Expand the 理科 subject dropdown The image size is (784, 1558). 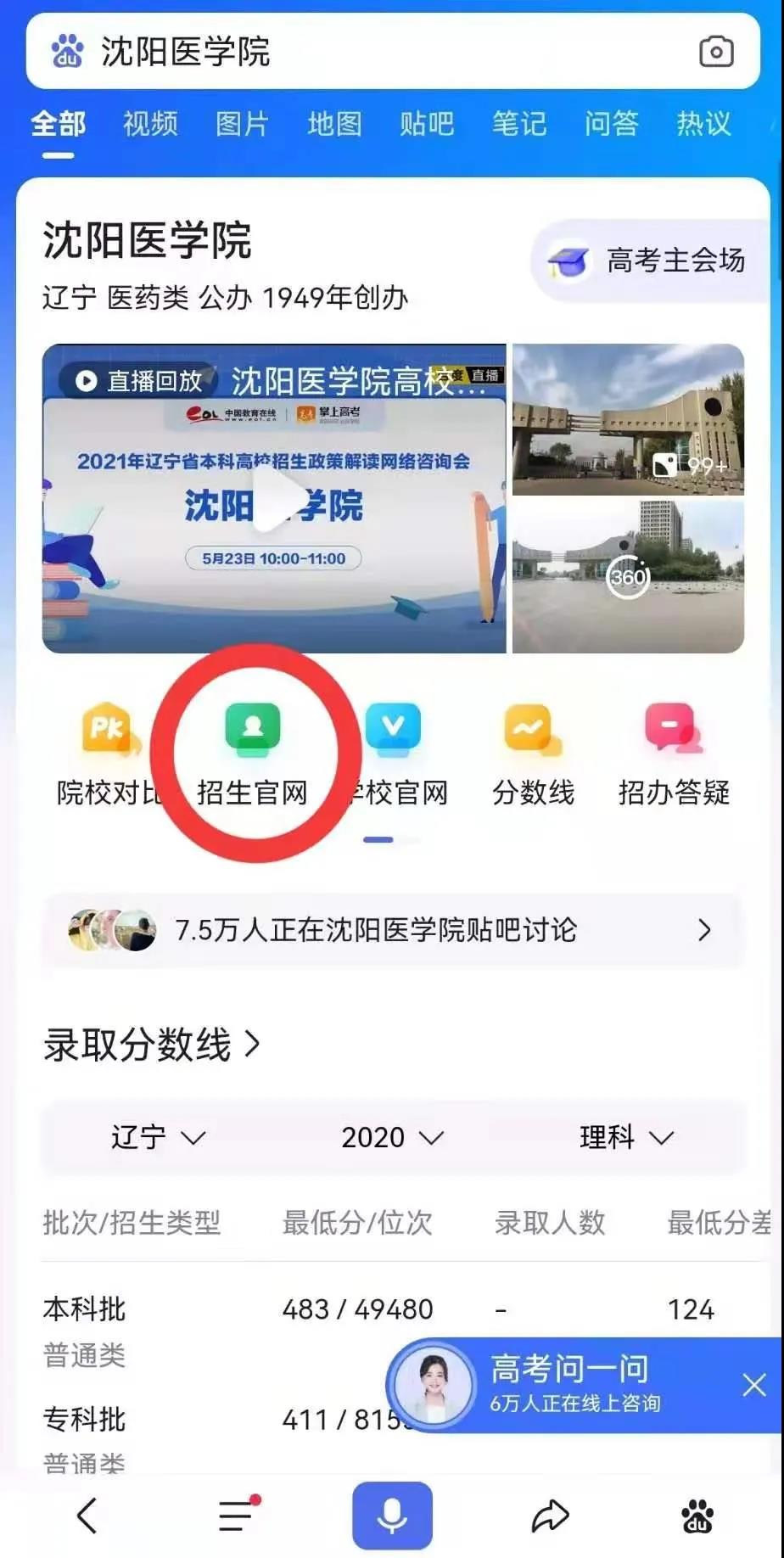[x=626, y=1137]
